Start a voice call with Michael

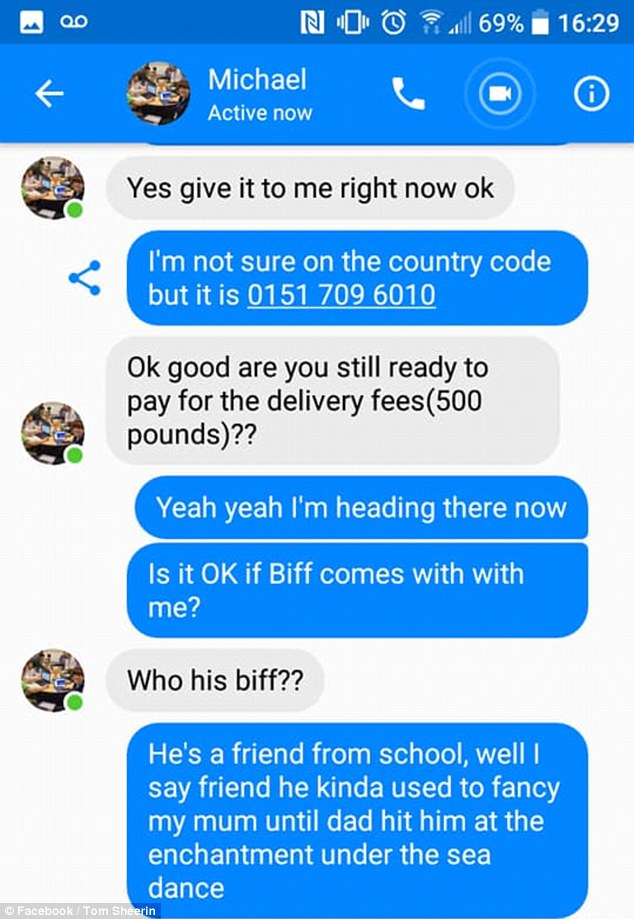408,94
